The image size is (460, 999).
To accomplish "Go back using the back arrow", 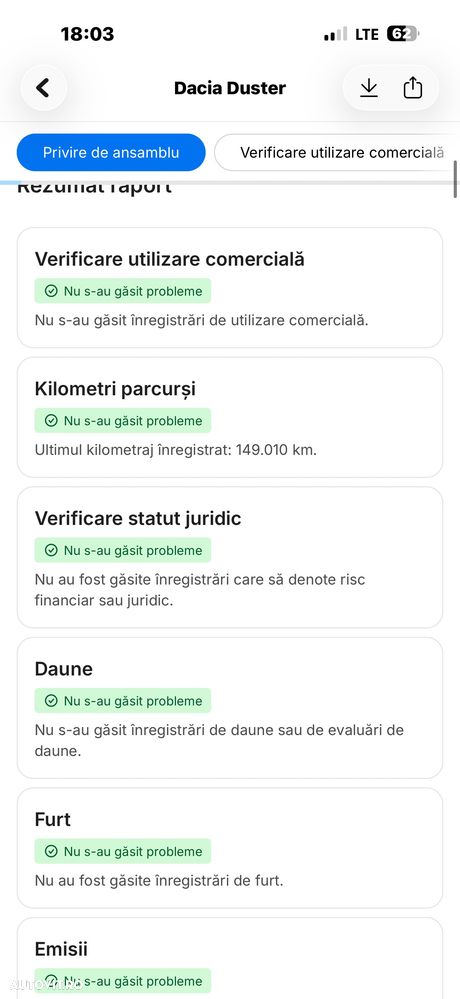I will point(43,88).
